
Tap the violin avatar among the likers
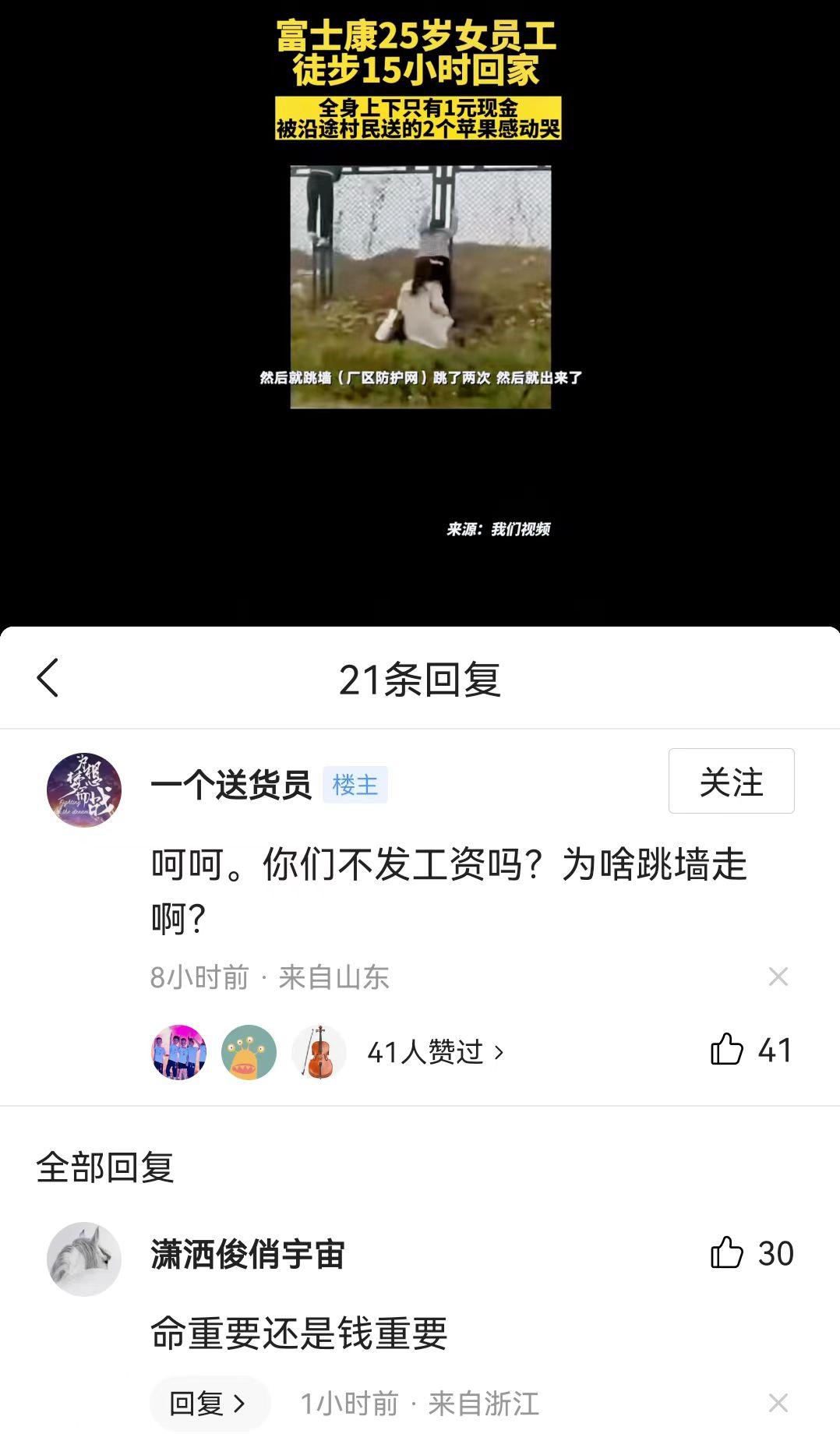tap(319, 1051)
